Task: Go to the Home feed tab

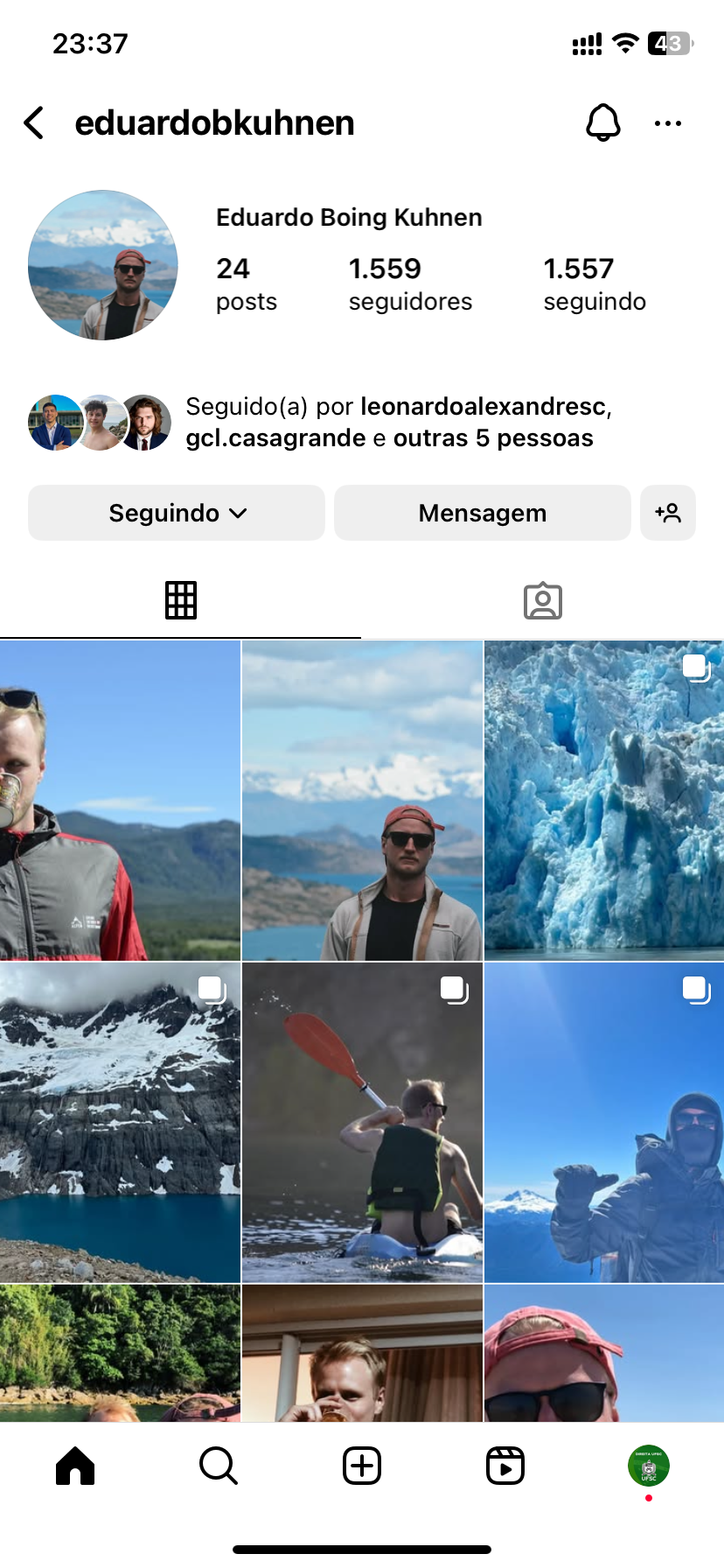Action: tap(75, 1466)
